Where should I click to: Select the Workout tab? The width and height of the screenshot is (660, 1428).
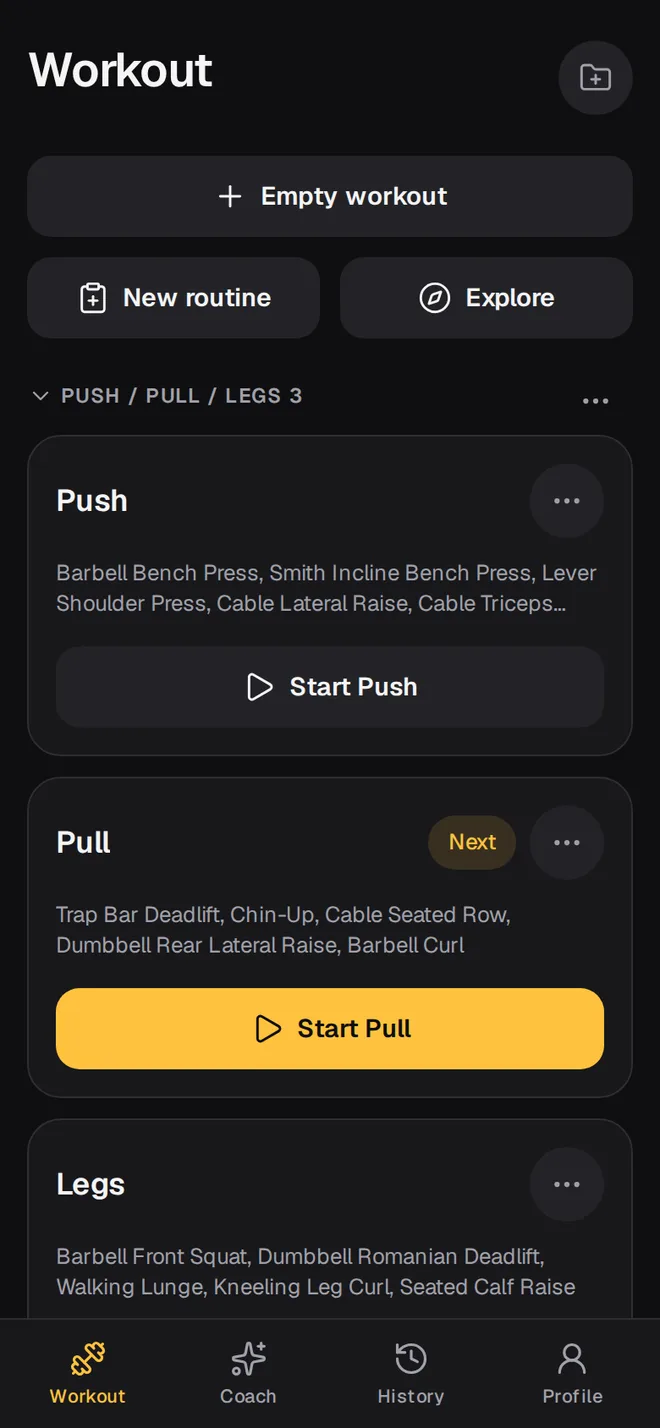tap(88, 1374)
